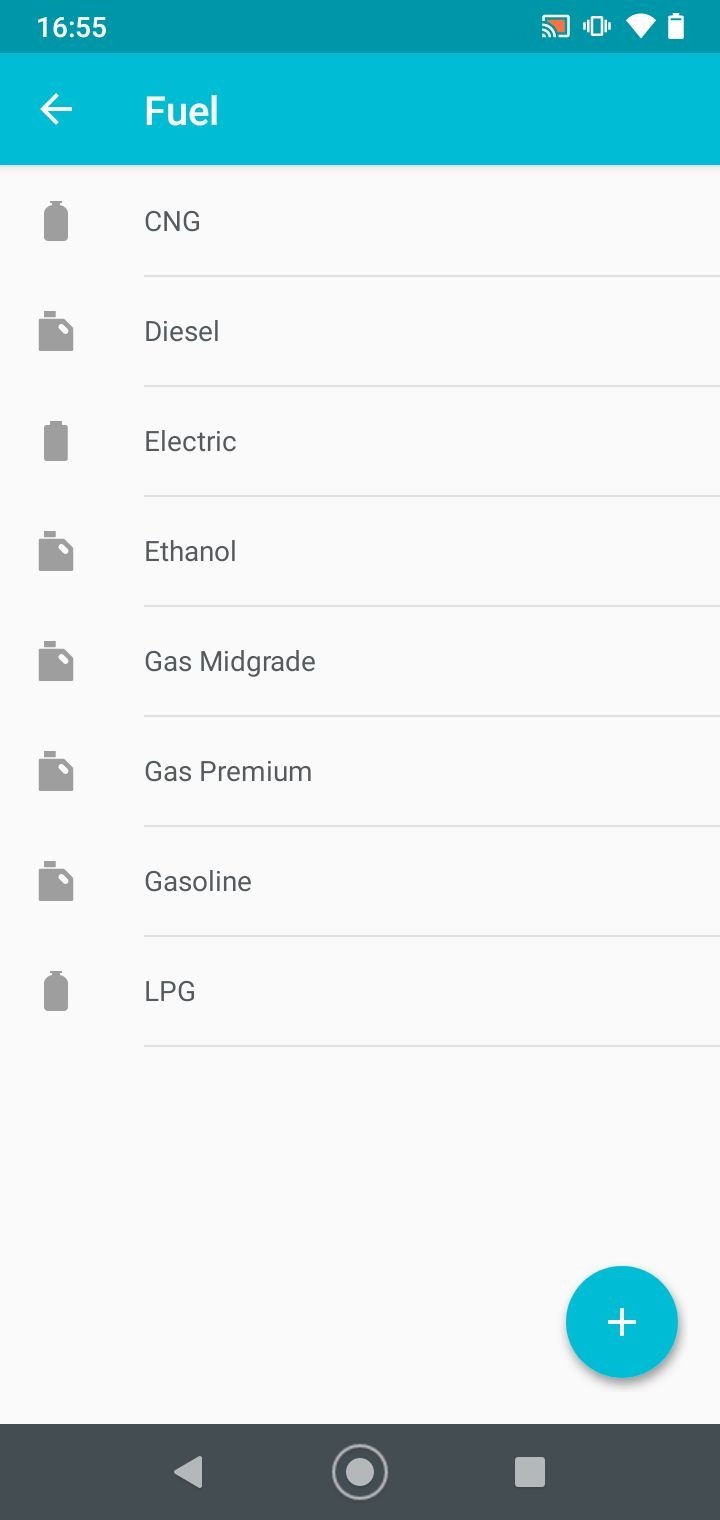Open Gas Midgrade entry
The image size is (720, 1520).
(x=360, y=661)
